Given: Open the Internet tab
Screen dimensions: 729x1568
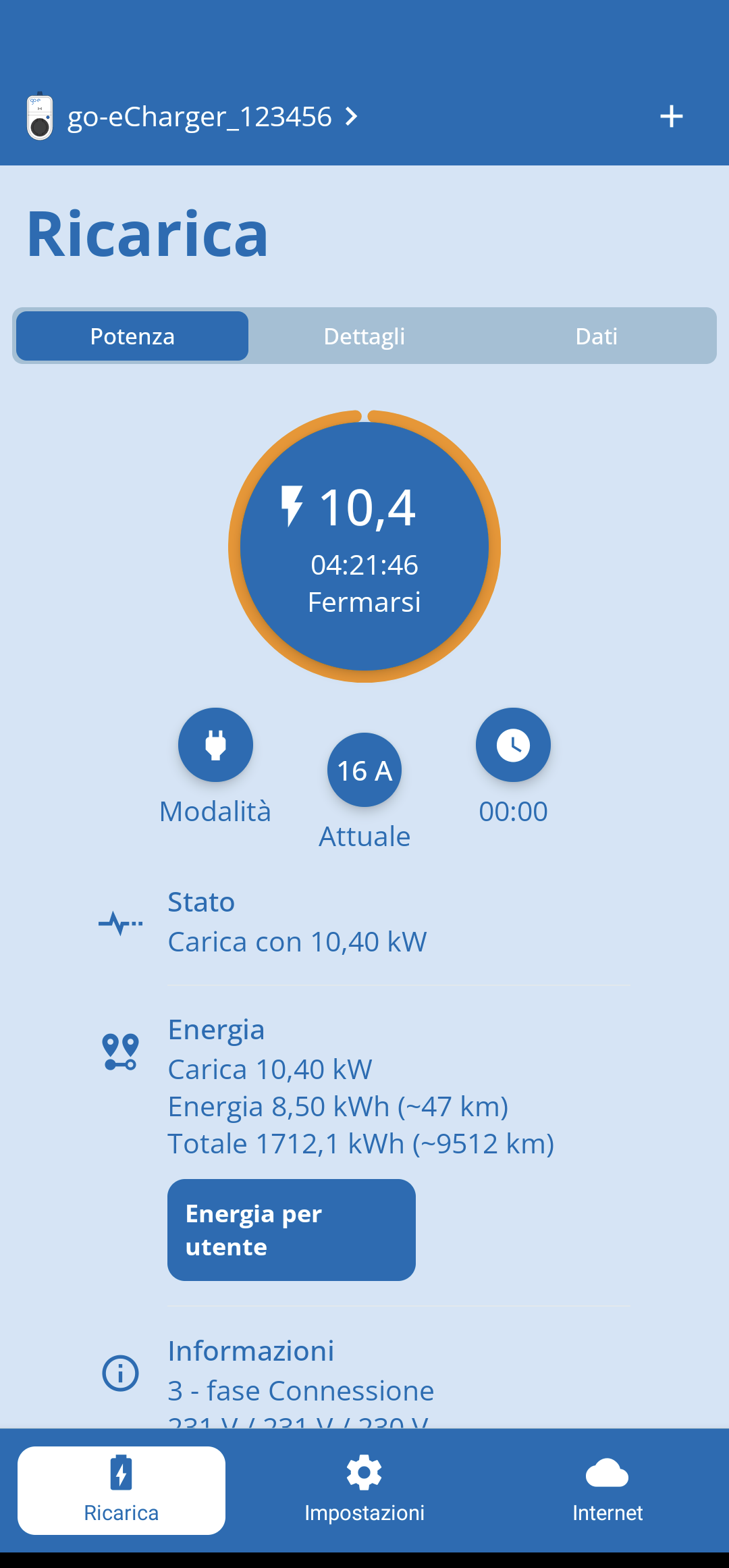Looking at the screenshot, I should coord(607,1490).
